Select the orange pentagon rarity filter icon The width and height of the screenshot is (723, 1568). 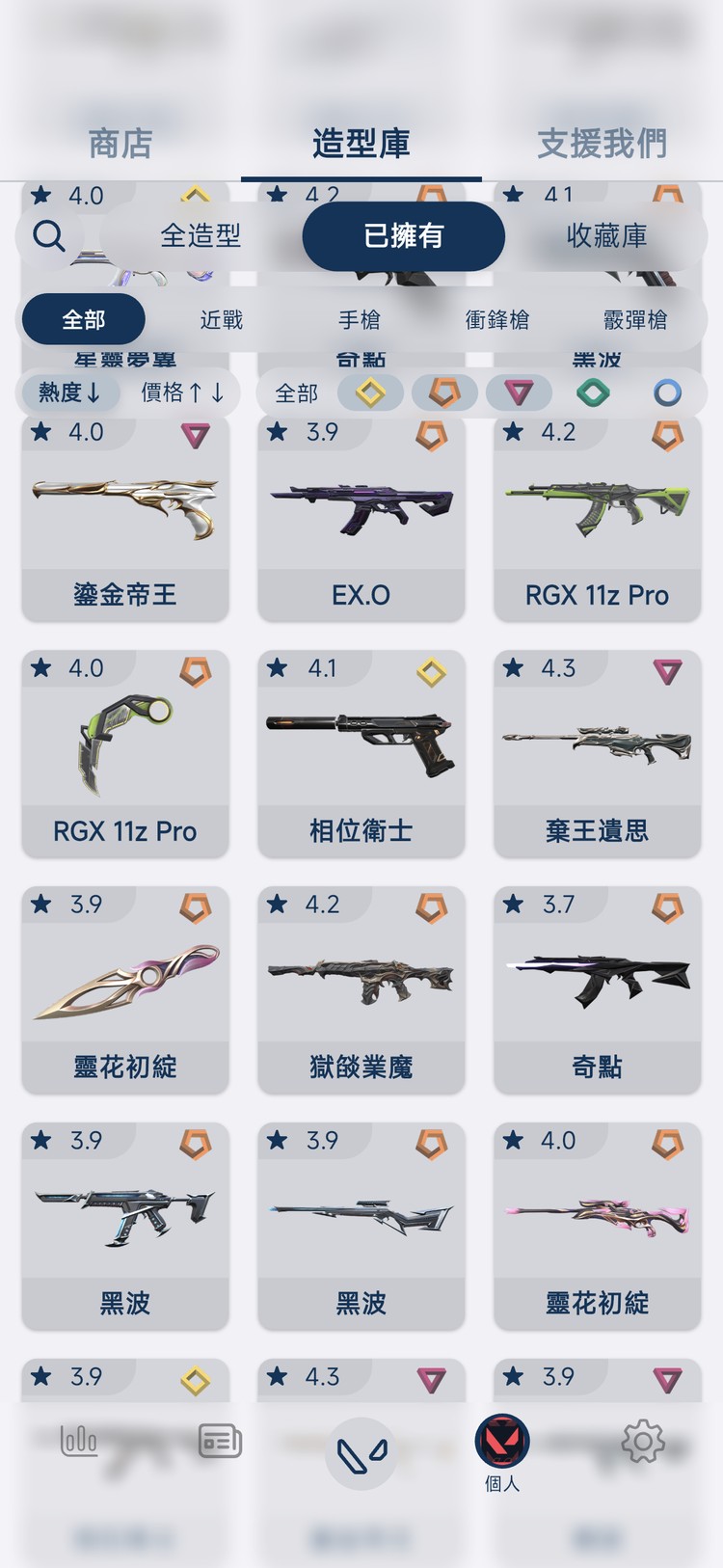point(444,392)
